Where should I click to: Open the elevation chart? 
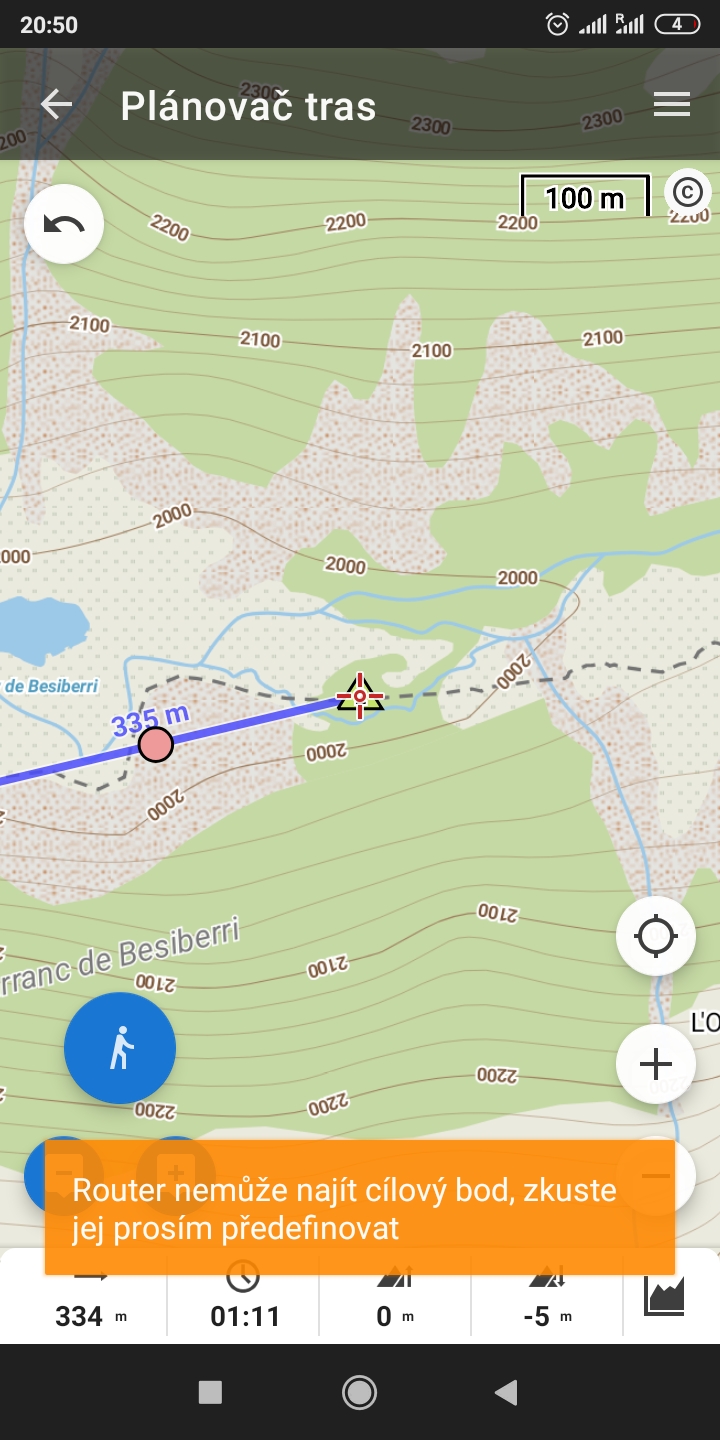click(x=664, y=1296)
